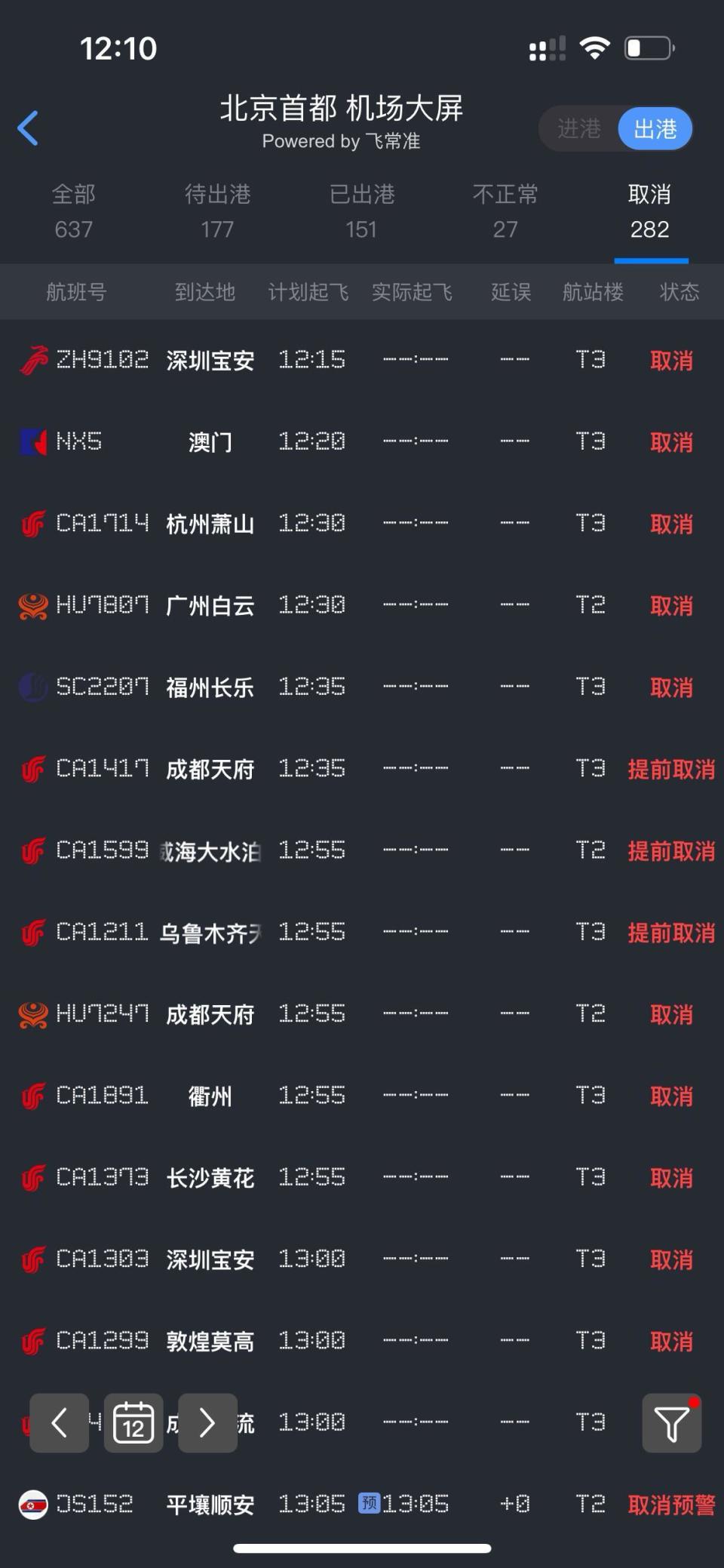Tap the left chevron for previous date
Screen dimensions: 724x1568
60,1423
